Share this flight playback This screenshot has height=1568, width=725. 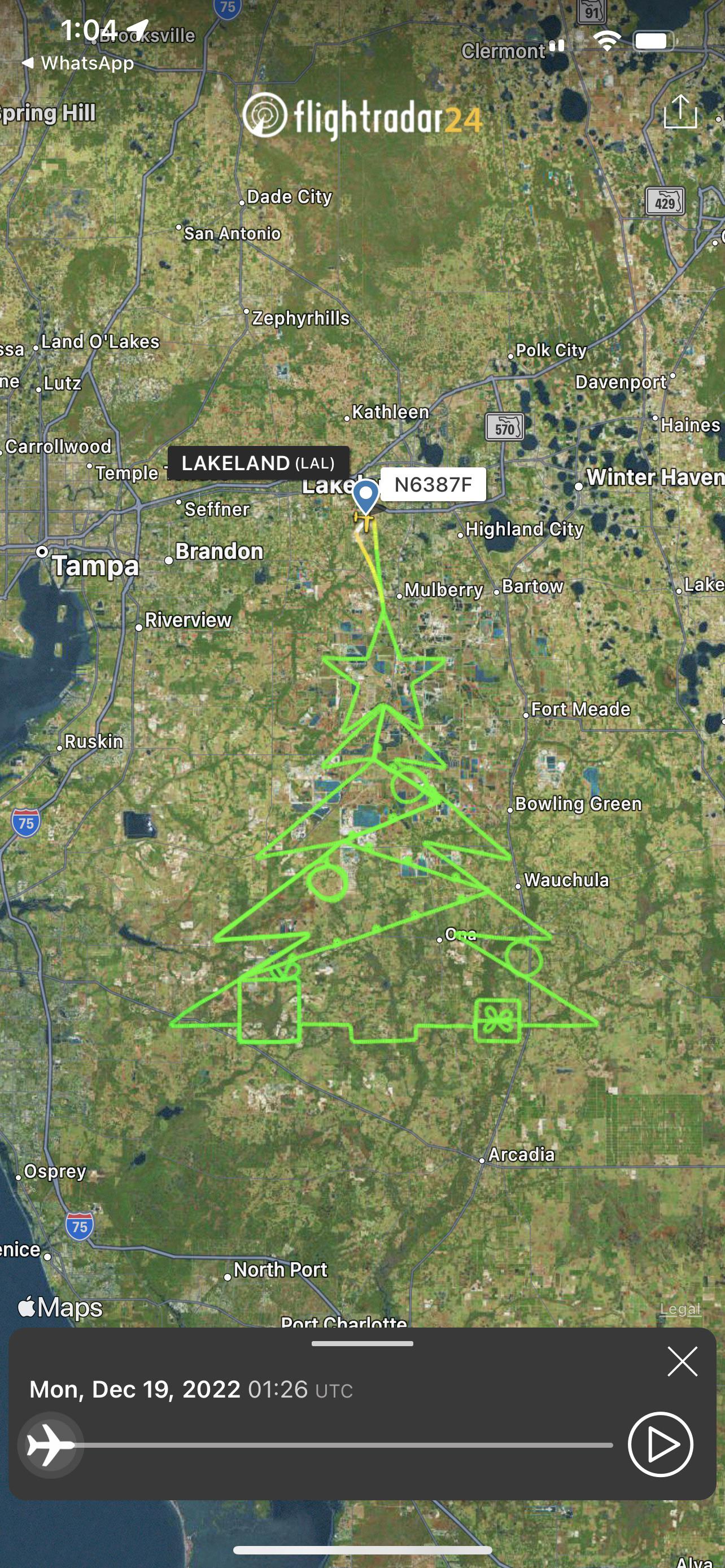pos(679,112)
